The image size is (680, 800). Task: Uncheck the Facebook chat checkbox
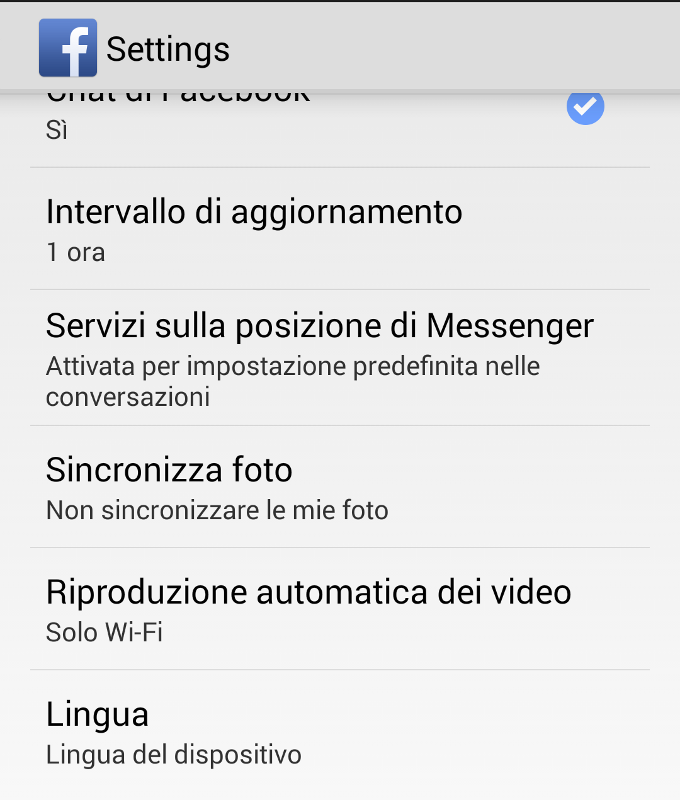pyautogui.click(x=585, y=106)
